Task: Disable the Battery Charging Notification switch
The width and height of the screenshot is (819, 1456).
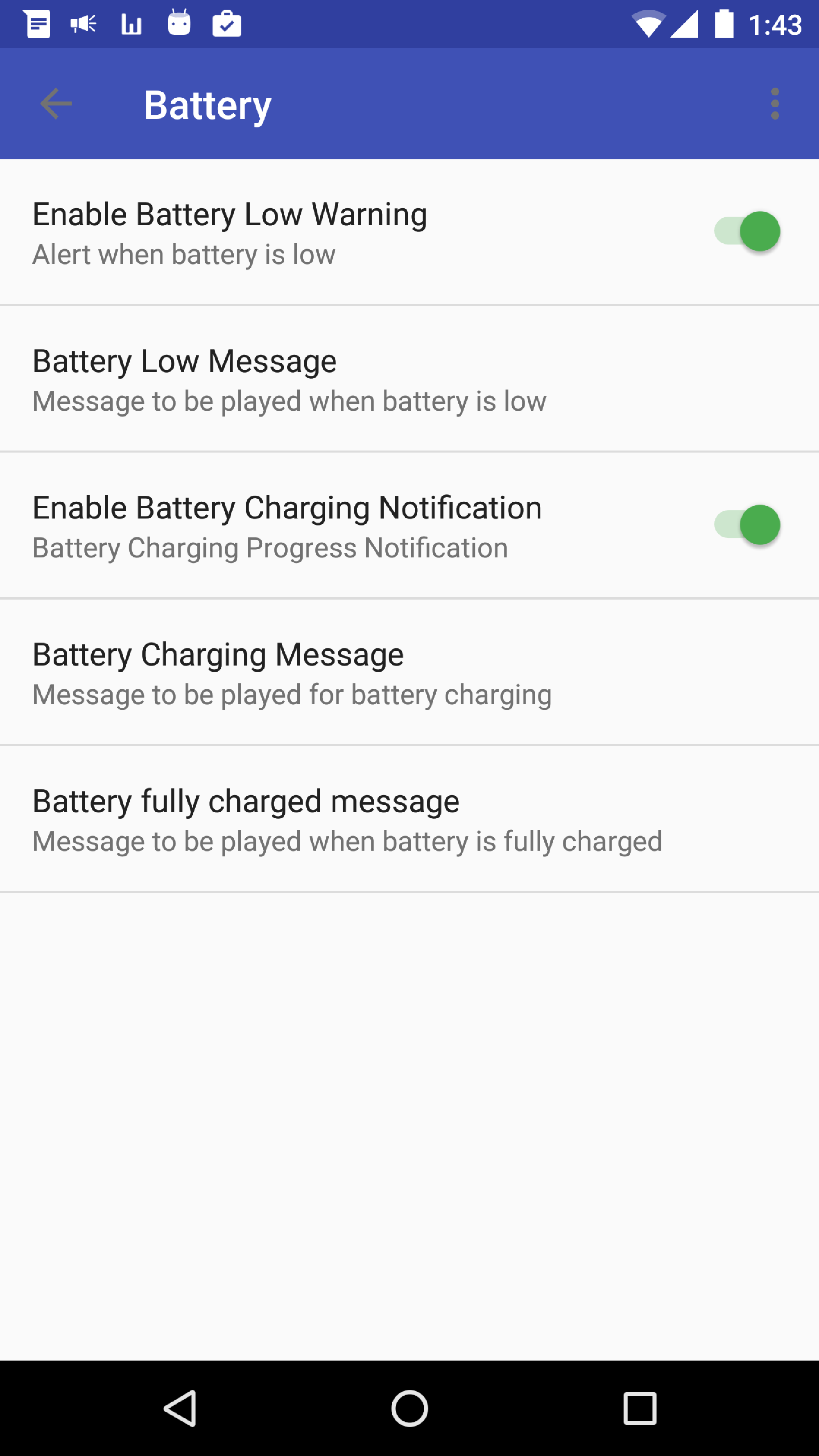Action: [747, 525]
